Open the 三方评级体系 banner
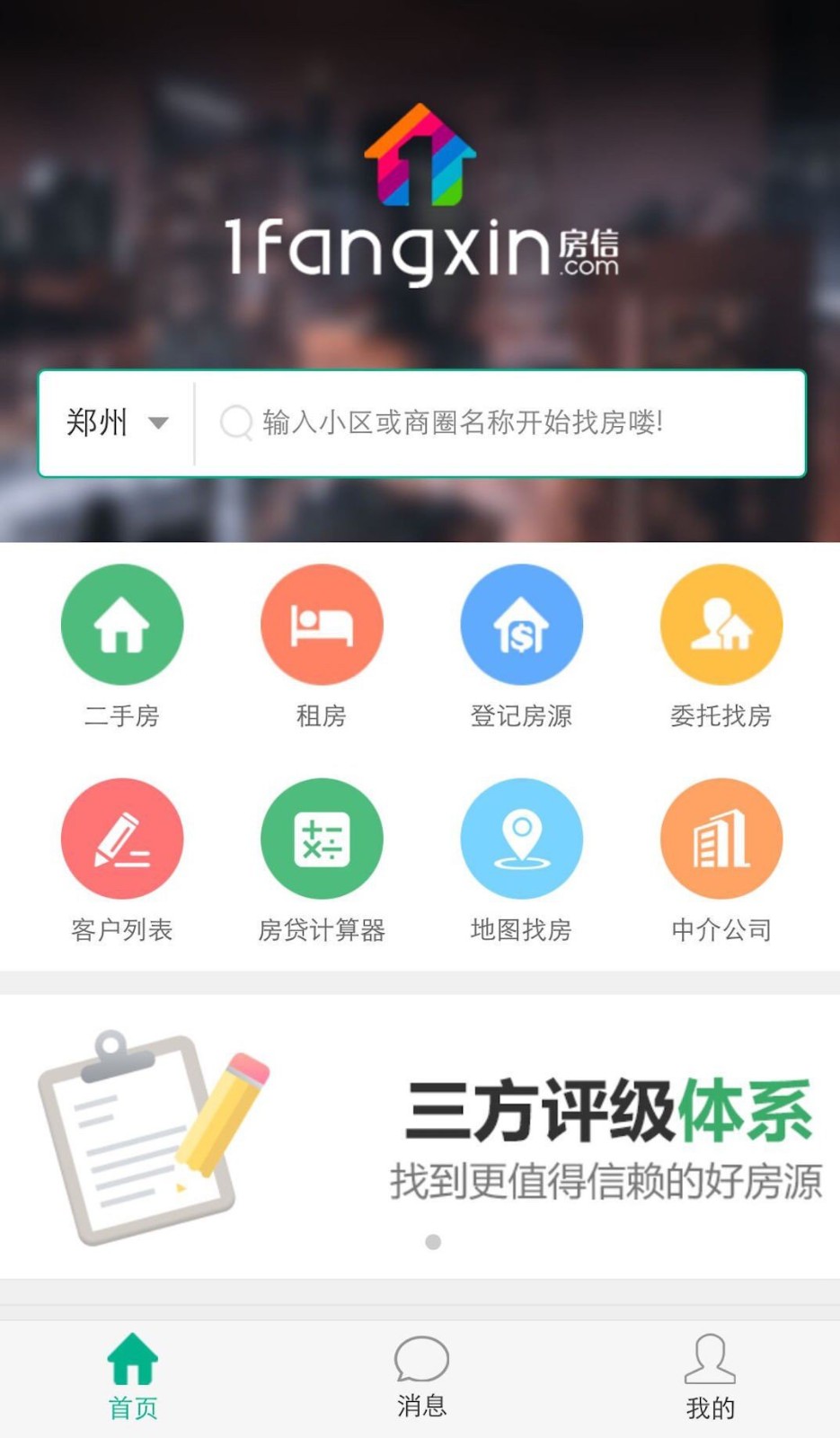This screenshot has width=840, height=1438. pos(420,1137)
